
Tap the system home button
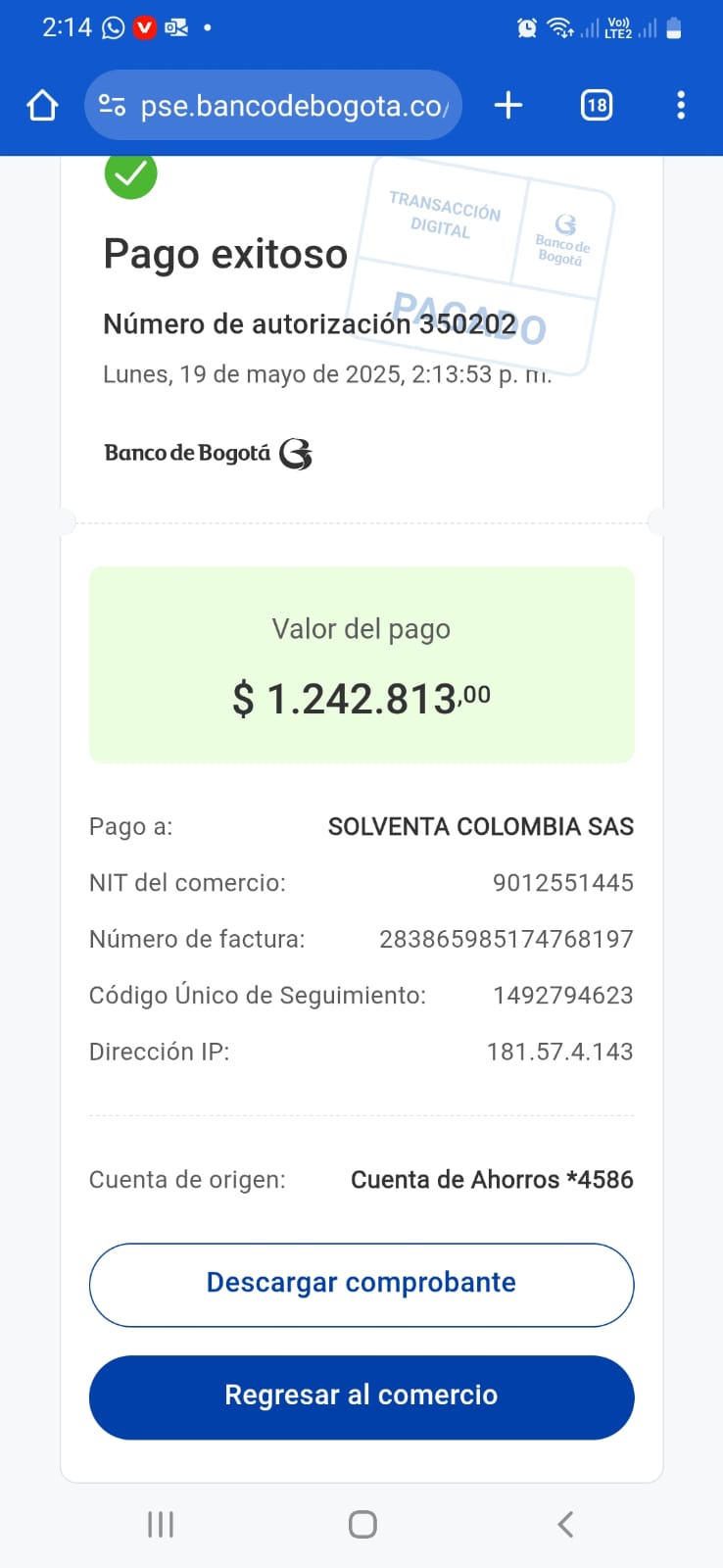(x=362, y=1524)
